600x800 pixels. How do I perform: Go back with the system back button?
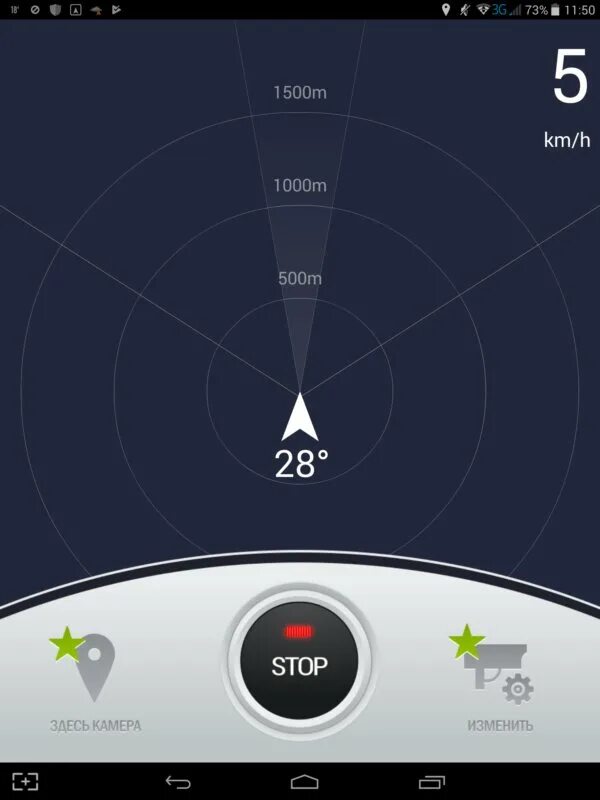[x=178, y=782]
